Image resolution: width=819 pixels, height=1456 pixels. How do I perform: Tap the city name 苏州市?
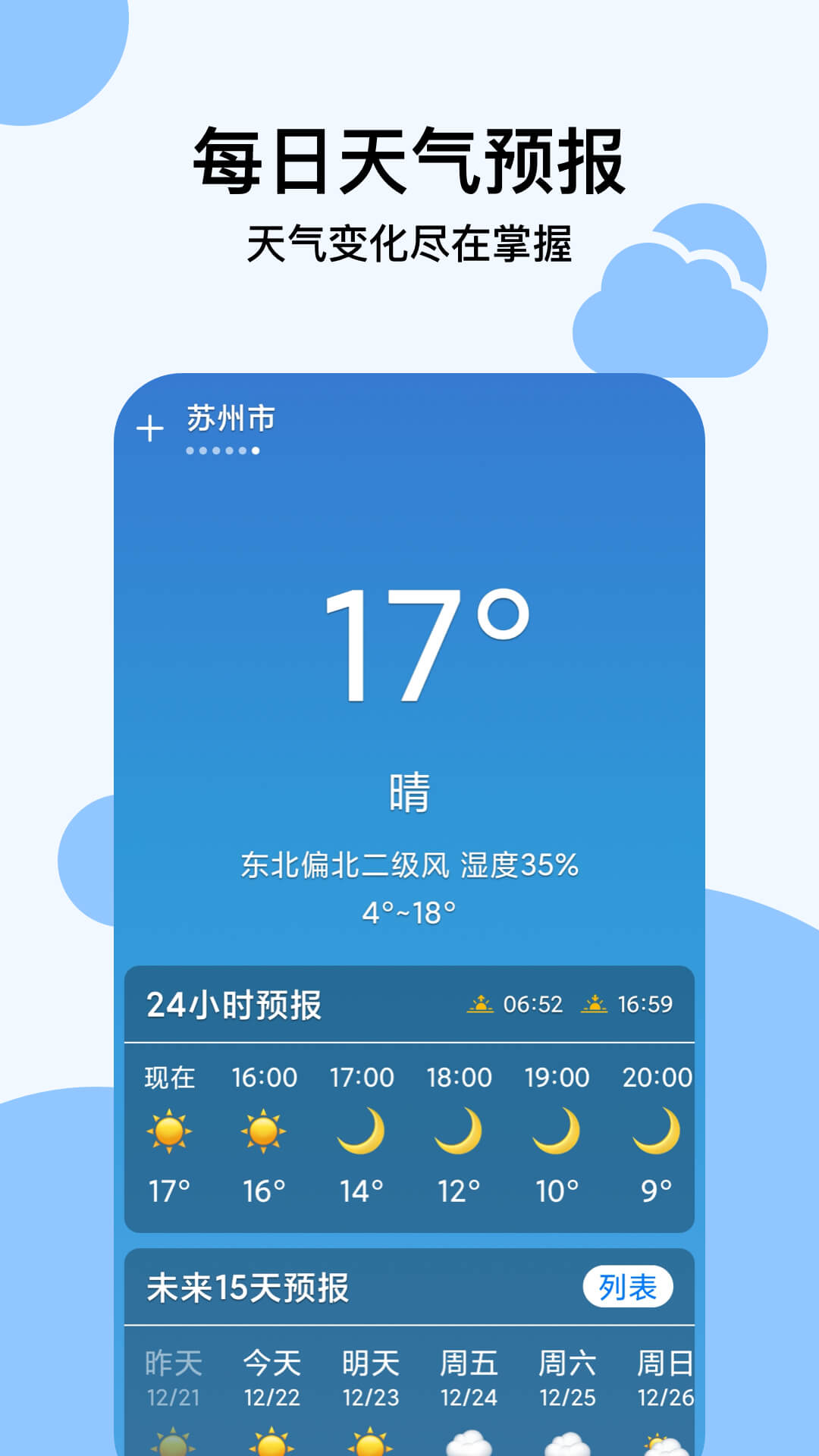coord(231,419)
